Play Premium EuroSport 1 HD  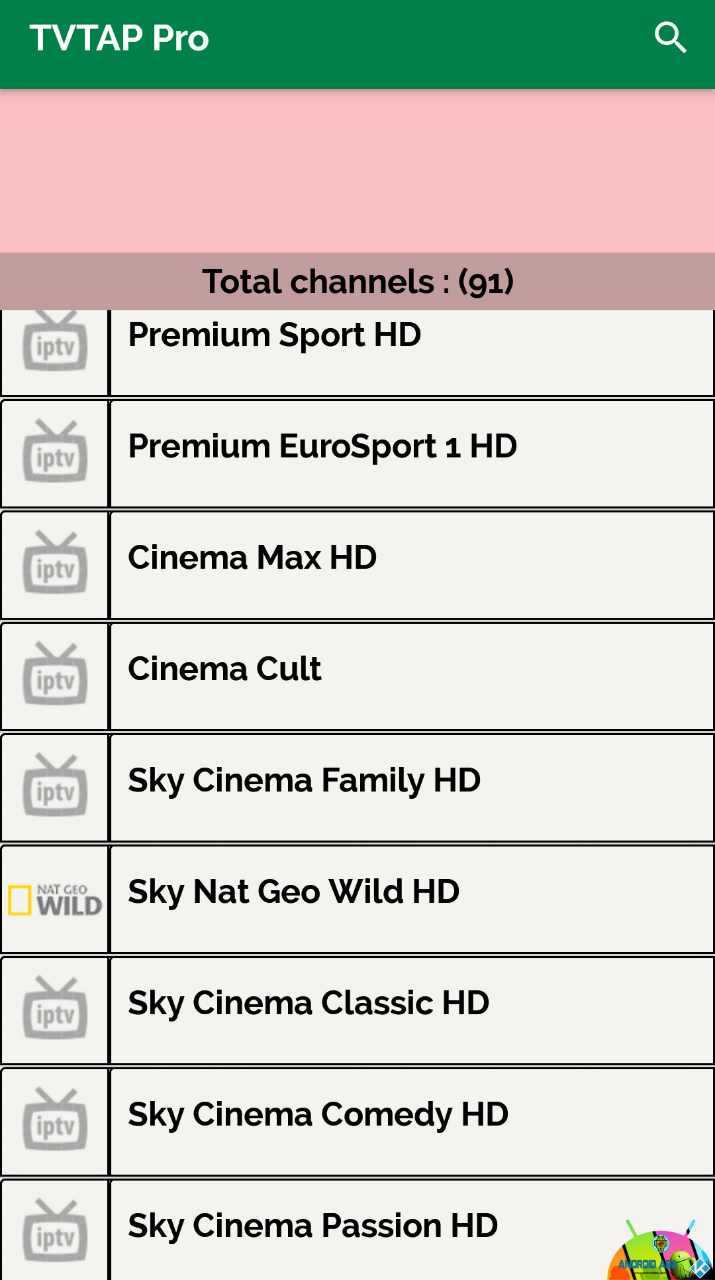[357, 453]
